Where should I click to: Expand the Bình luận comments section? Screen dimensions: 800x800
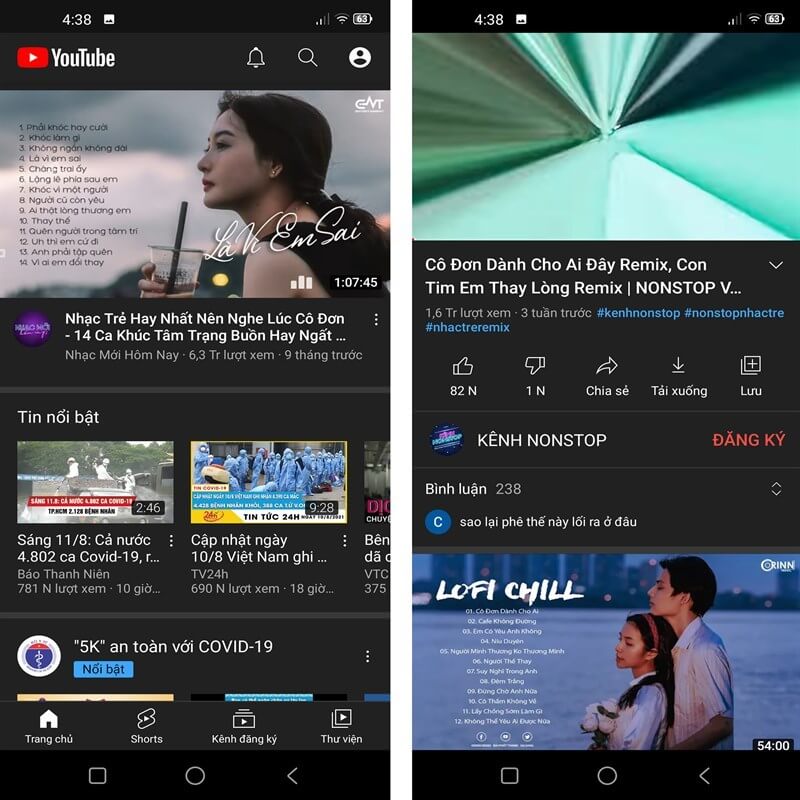tap(776, 489)
